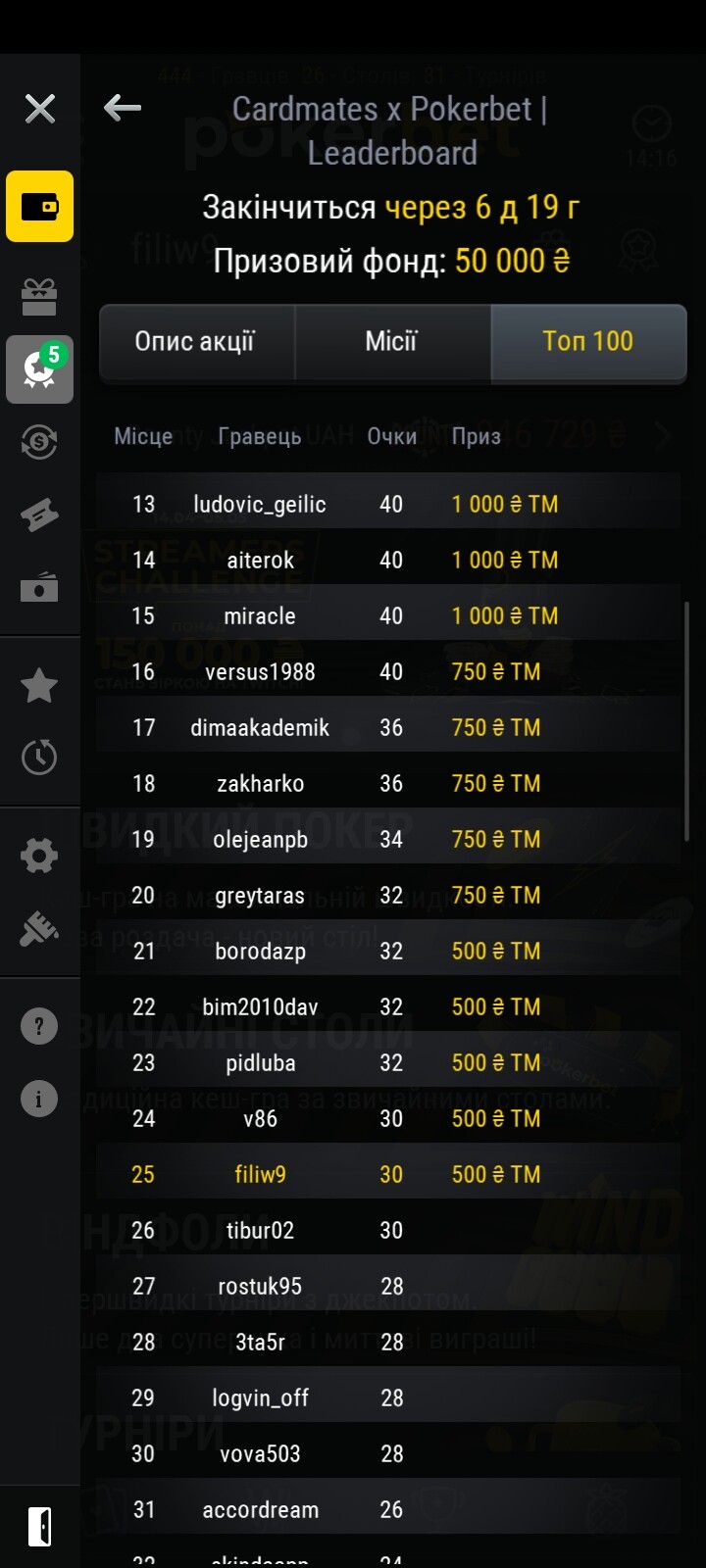Image resolution: width=706 pixels, height=1568 pixels.
Task: Open the banknote cash icon
Action: point(40,588)
